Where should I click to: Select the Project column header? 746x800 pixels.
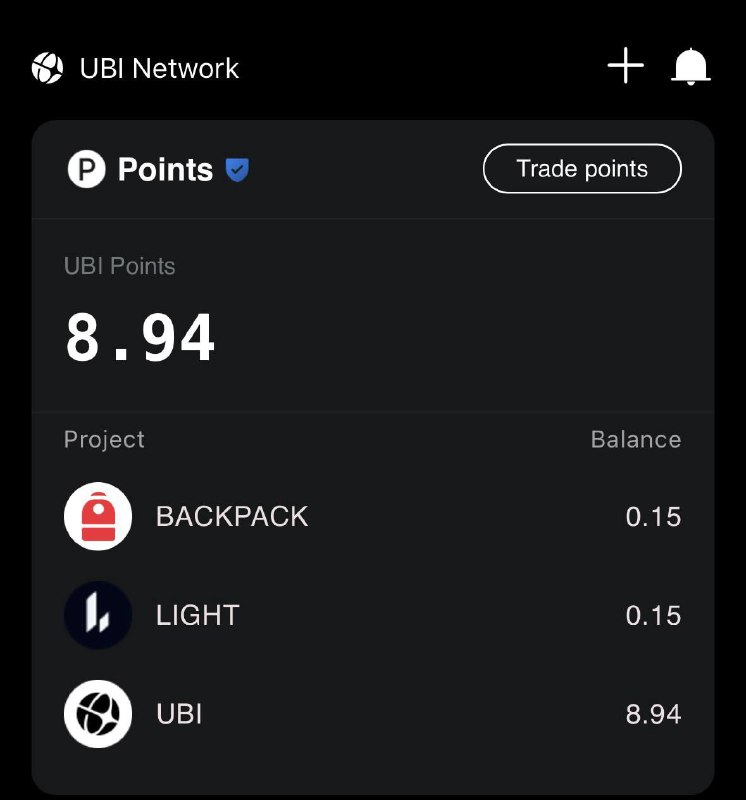(x=104, y=439)
